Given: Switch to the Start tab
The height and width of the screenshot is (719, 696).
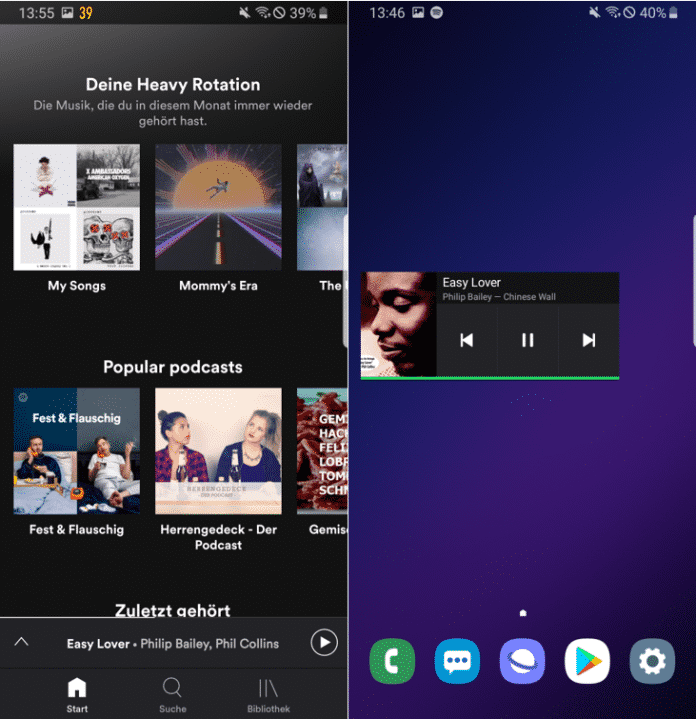Looking at the screenshot, I should (77, 694).
